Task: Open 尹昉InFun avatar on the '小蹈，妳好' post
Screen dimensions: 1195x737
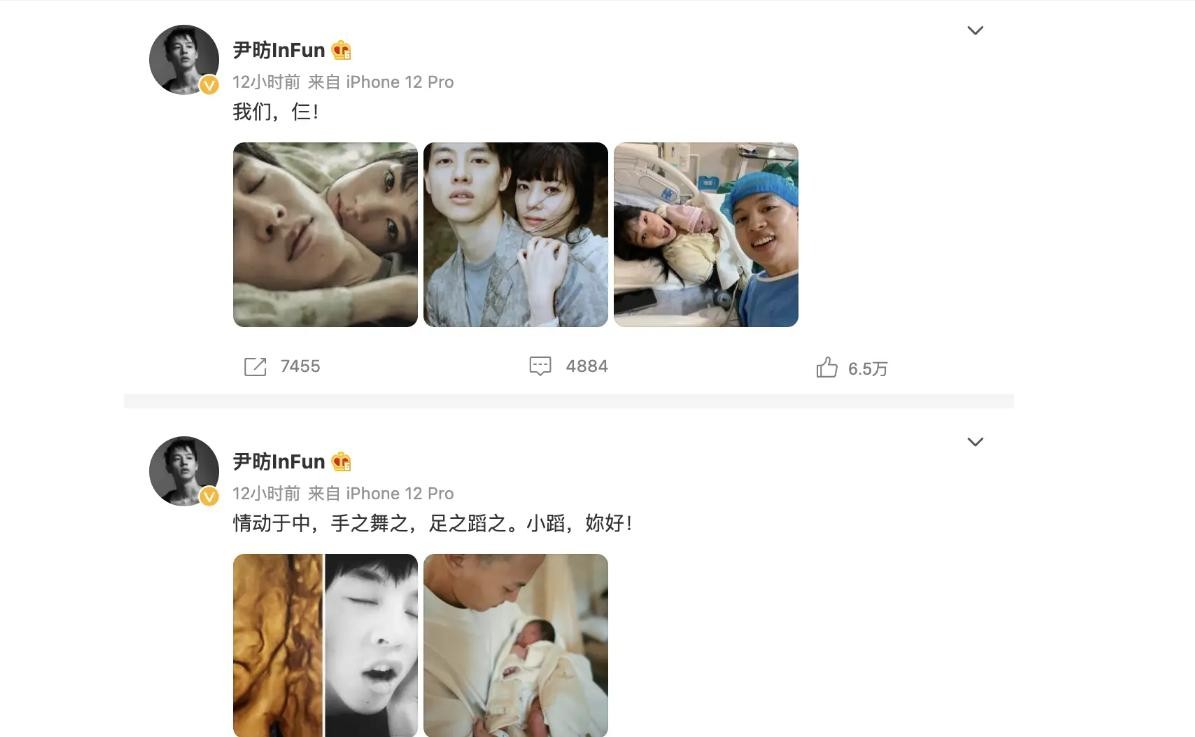Action: point(184,471)
